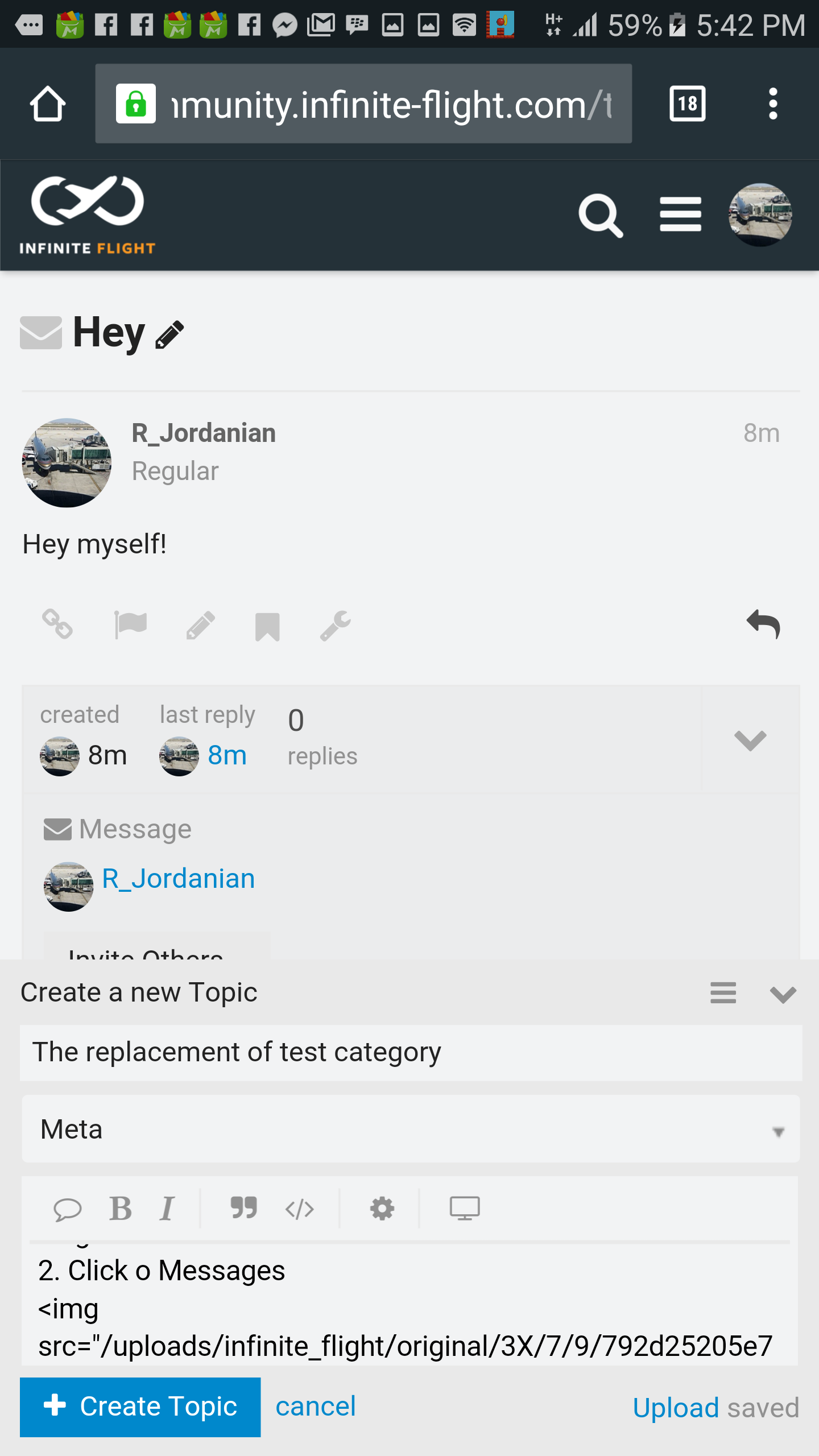819x1456 pixels.
Task: Cancel the new topic draft
Action: pyautogui.click(x=316, y=1407)
